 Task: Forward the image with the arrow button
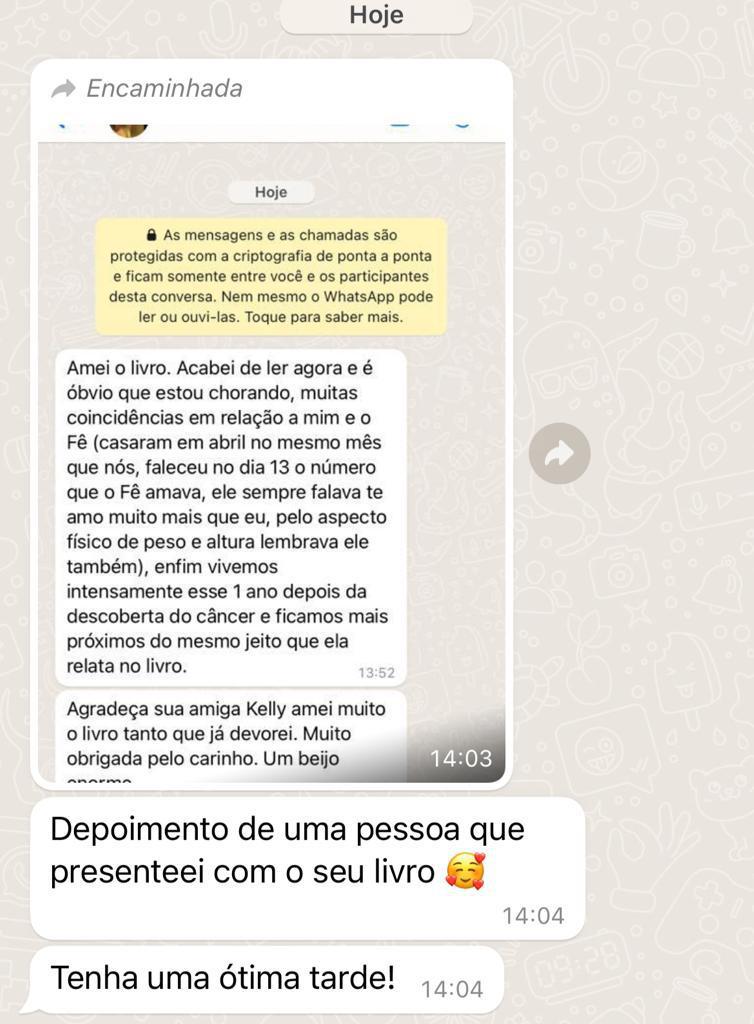(559, 454)
